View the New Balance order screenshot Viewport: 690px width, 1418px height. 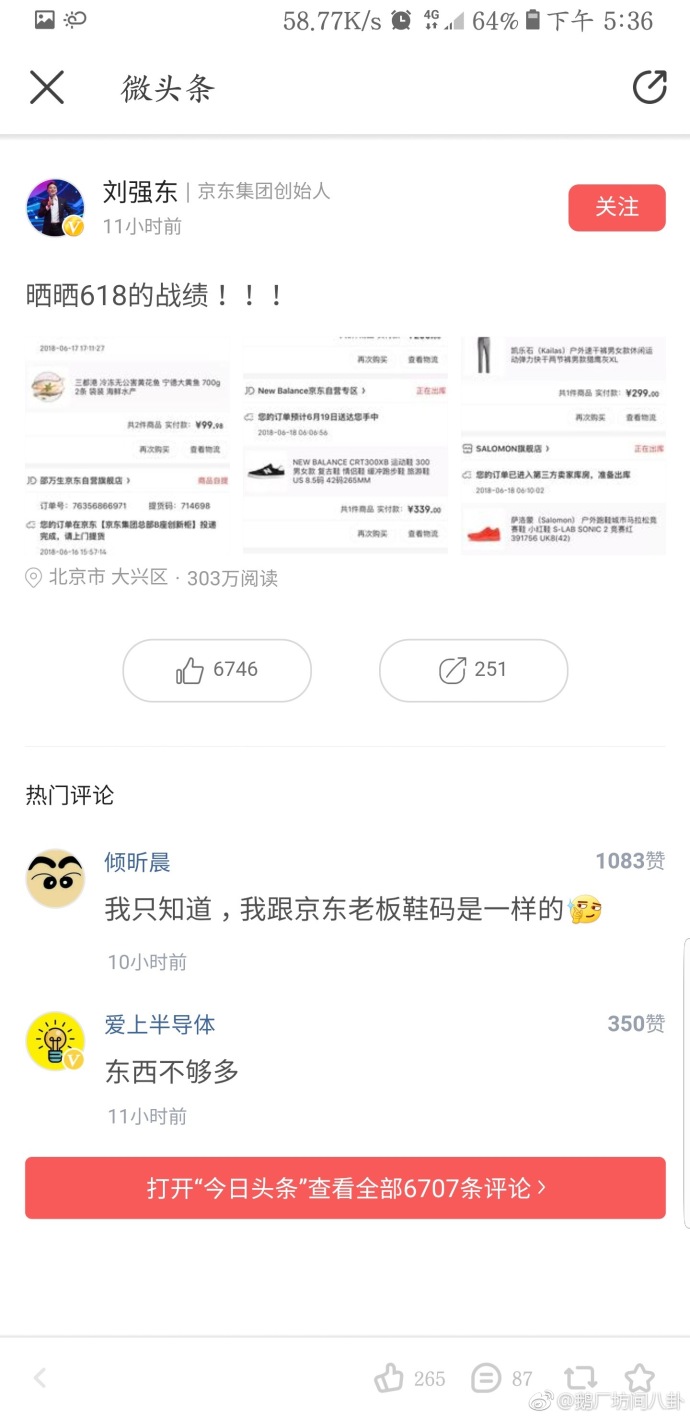coord(345,445)
